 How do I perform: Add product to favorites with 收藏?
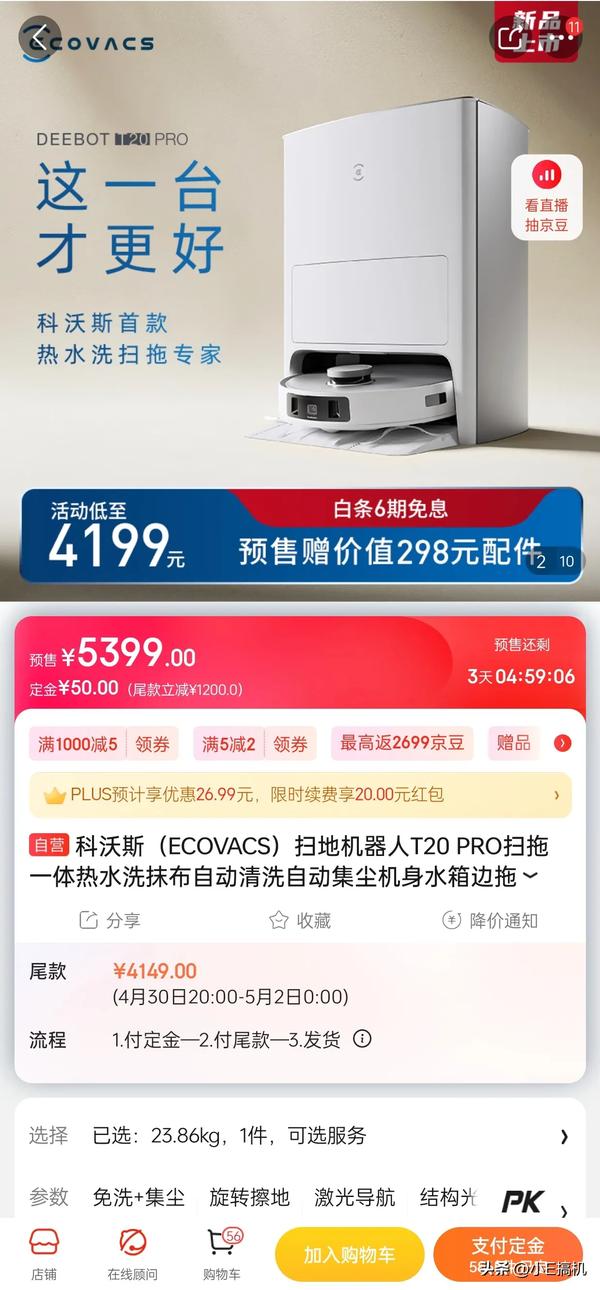pos(300,920)
